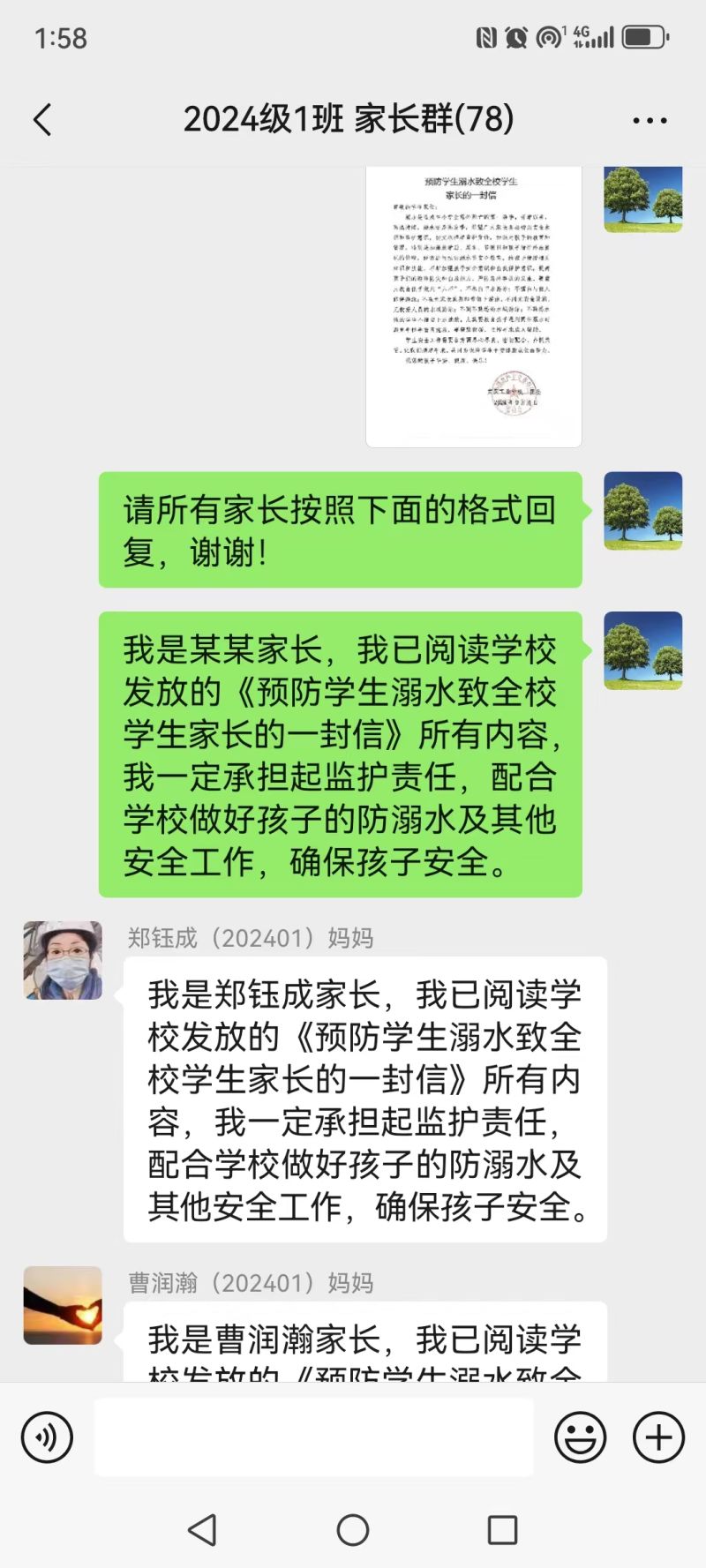
Task: View 曹润瀚妈妈's profile avatar
Action: pyautogui.click(x=63, y=1305)
